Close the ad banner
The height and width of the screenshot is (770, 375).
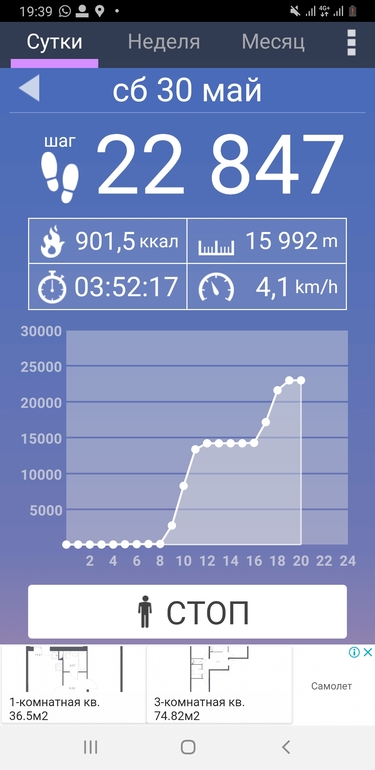368,652
